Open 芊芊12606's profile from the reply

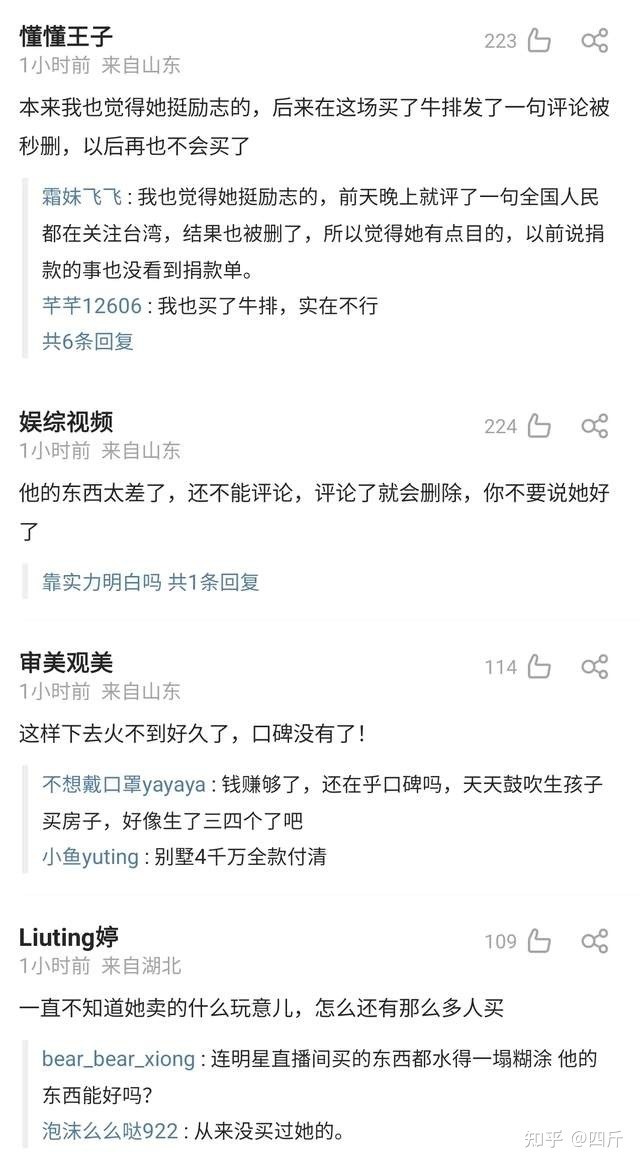pos(91,305)
